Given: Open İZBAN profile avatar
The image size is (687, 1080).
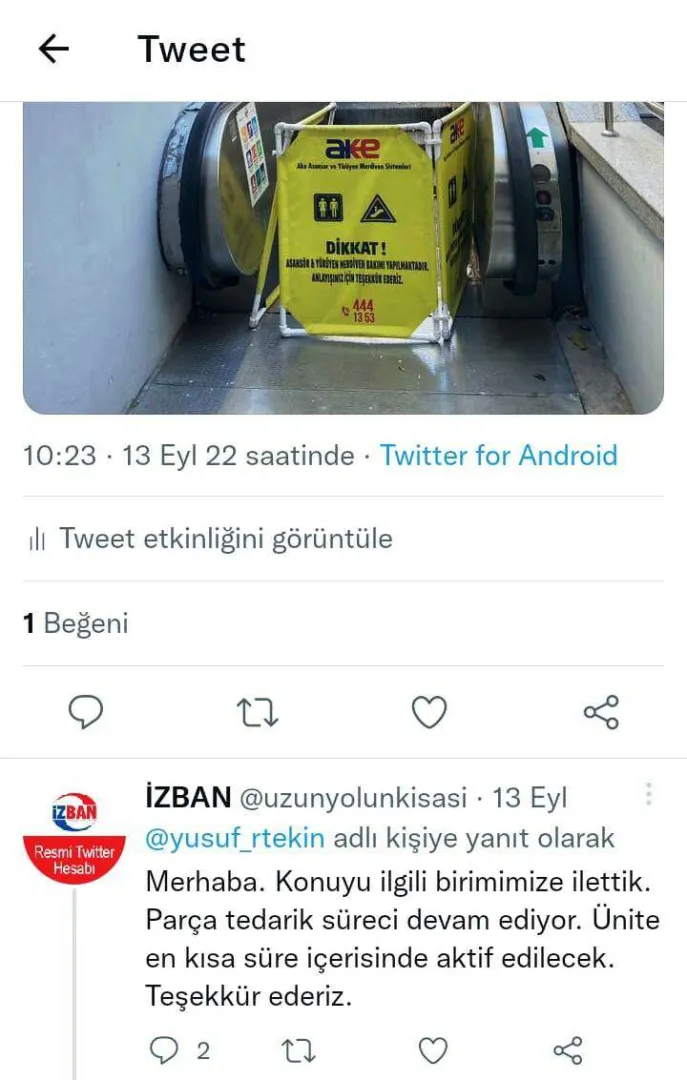Looking at the screenshot, I should (74, 836).
